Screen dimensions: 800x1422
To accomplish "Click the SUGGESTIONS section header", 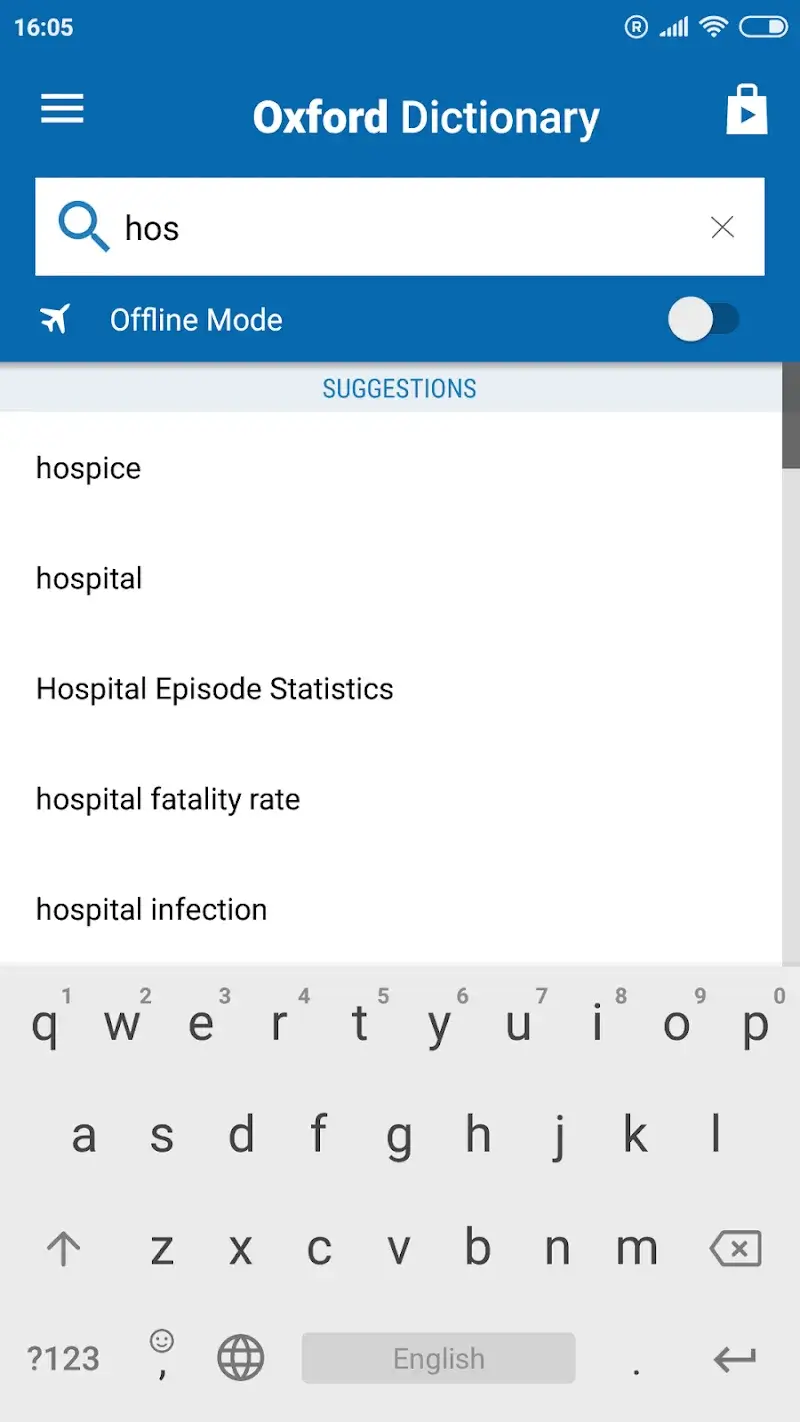I will pos(400,388).
